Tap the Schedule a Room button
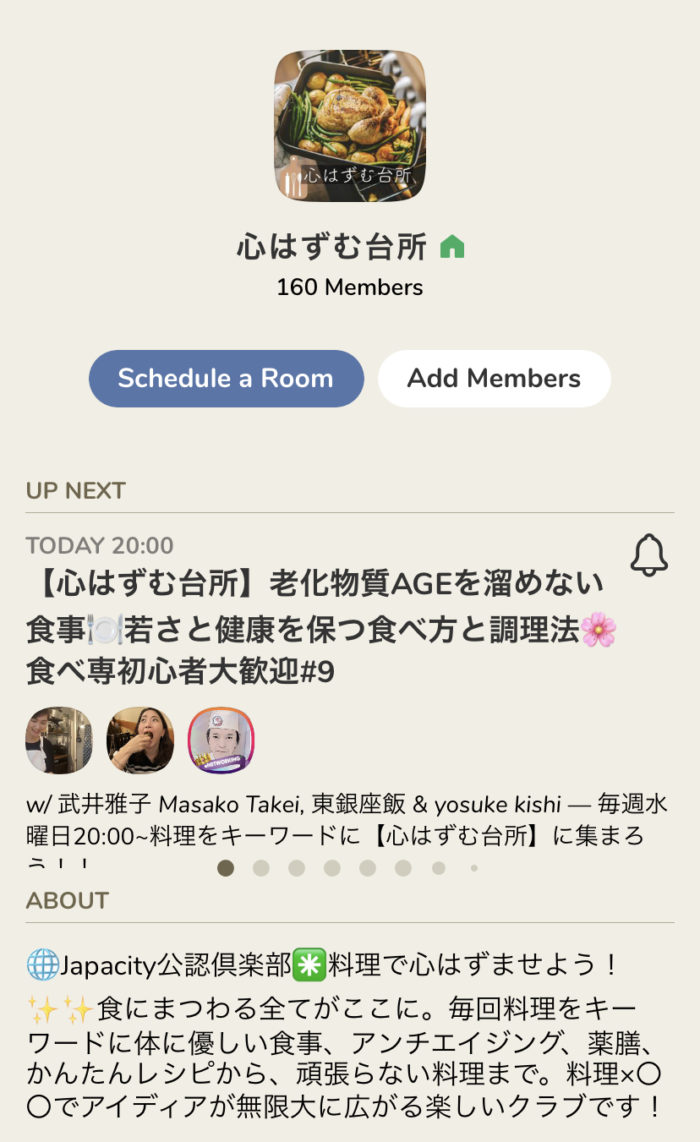 click(226, 379)
